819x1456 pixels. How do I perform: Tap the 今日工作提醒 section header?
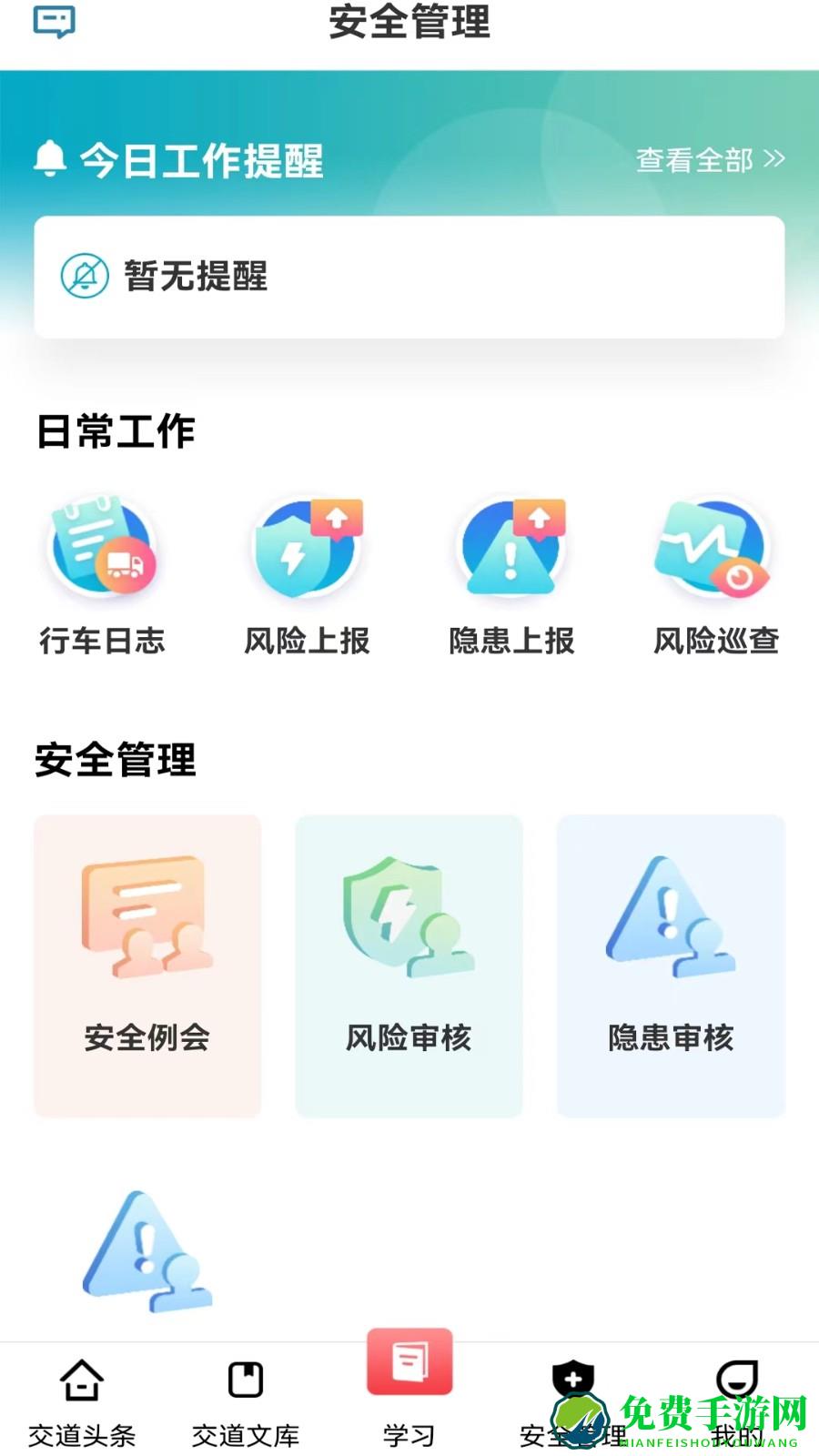202,160
